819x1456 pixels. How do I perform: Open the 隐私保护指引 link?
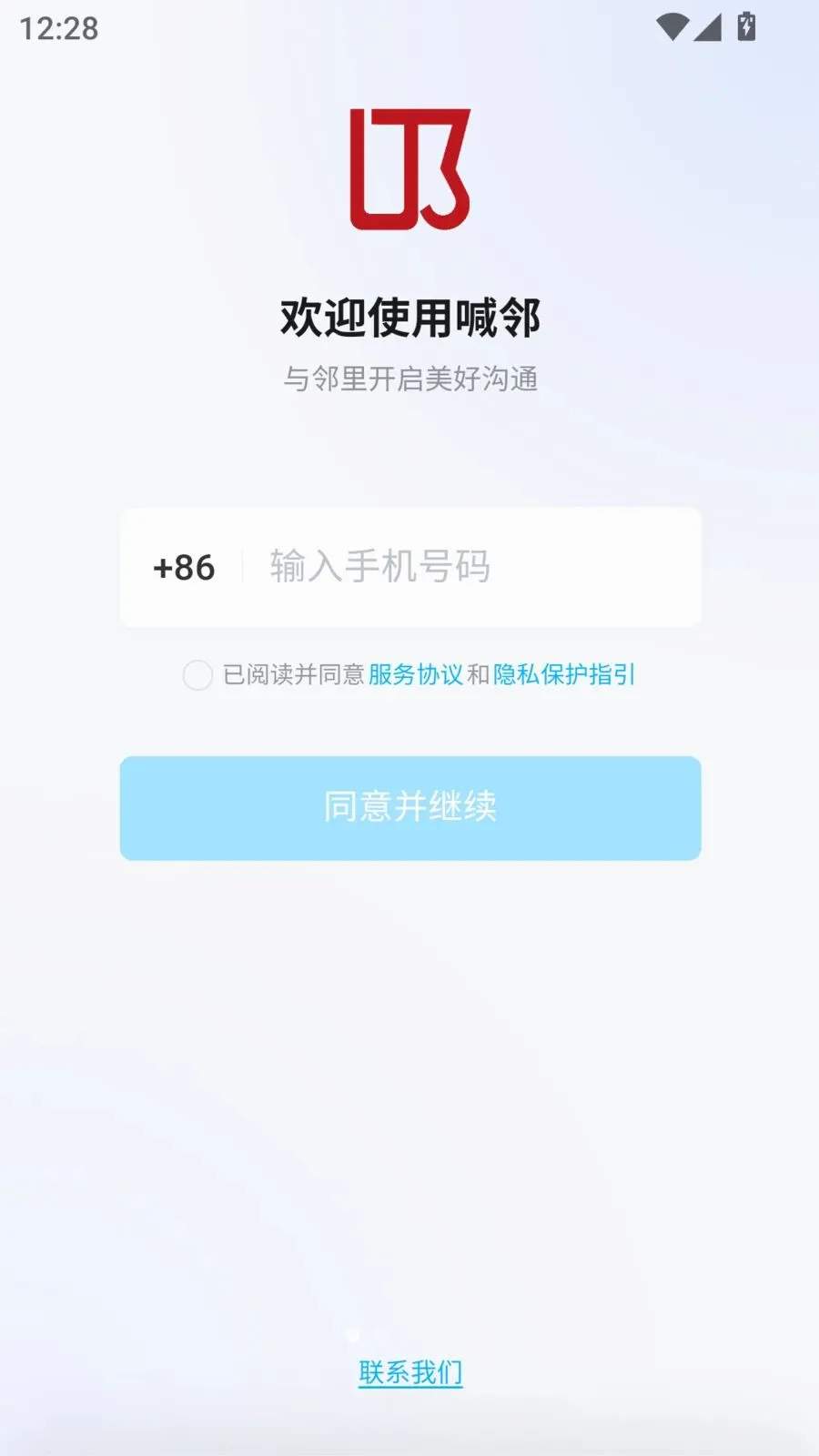click(564, 674)
